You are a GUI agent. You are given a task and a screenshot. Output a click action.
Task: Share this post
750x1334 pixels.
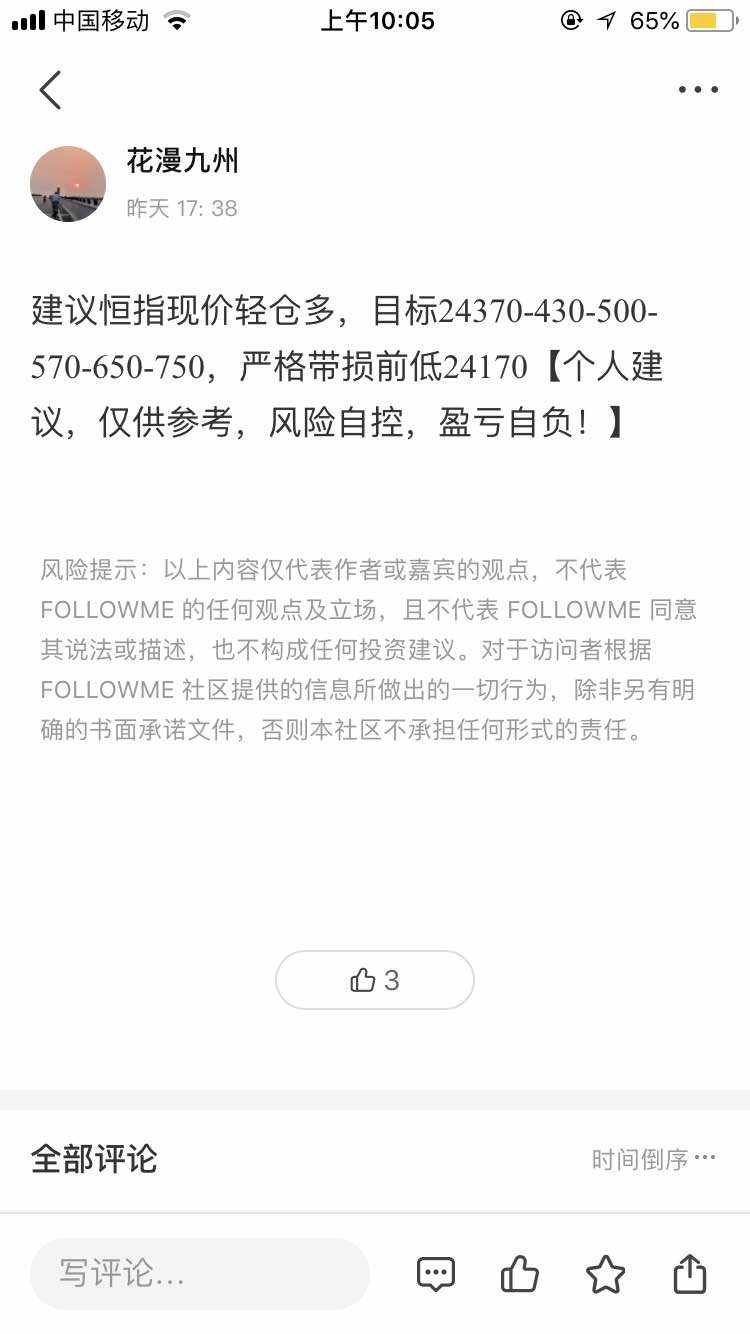coord(690,1274)
